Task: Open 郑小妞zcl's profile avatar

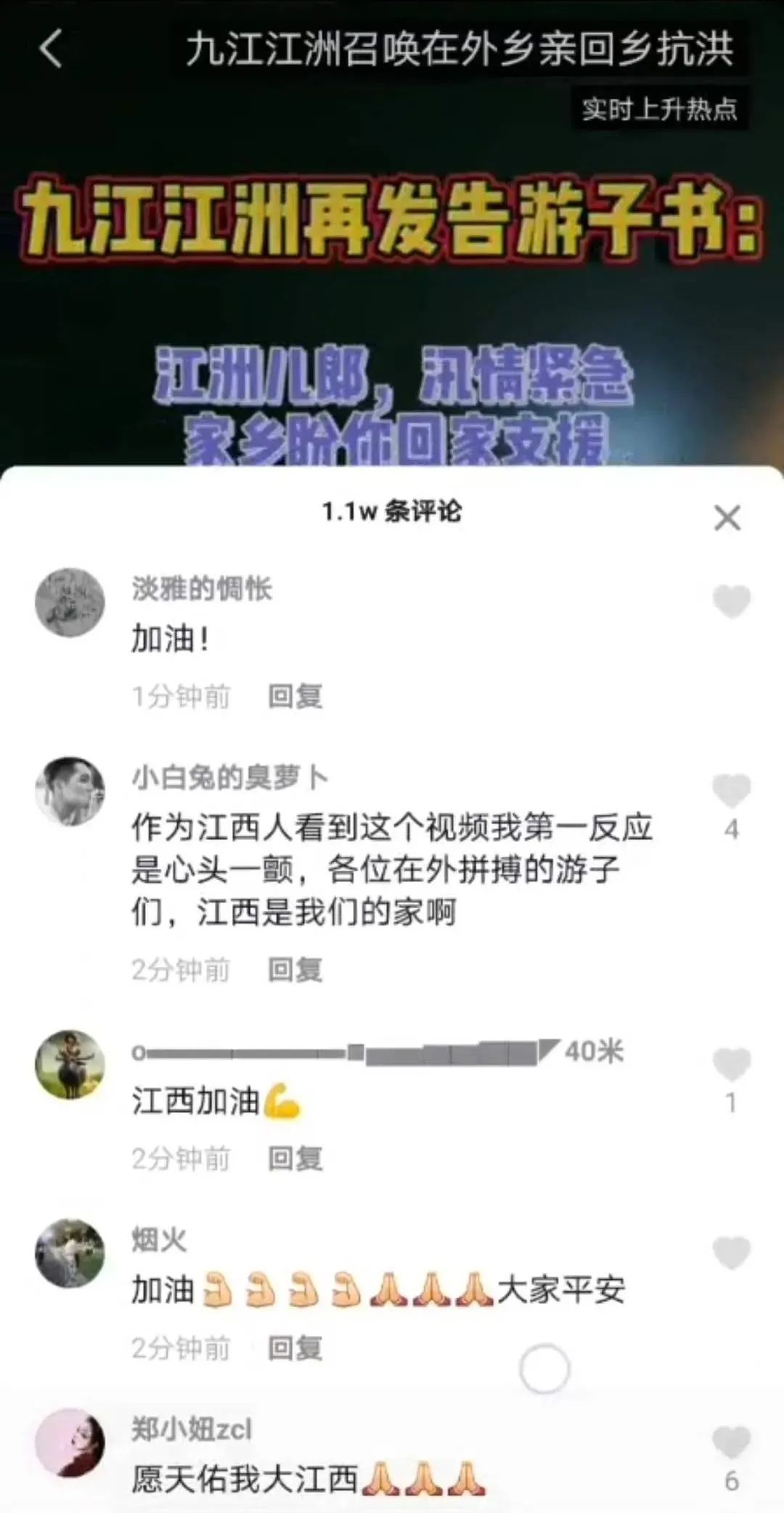Action: (x=70, y=1442)
